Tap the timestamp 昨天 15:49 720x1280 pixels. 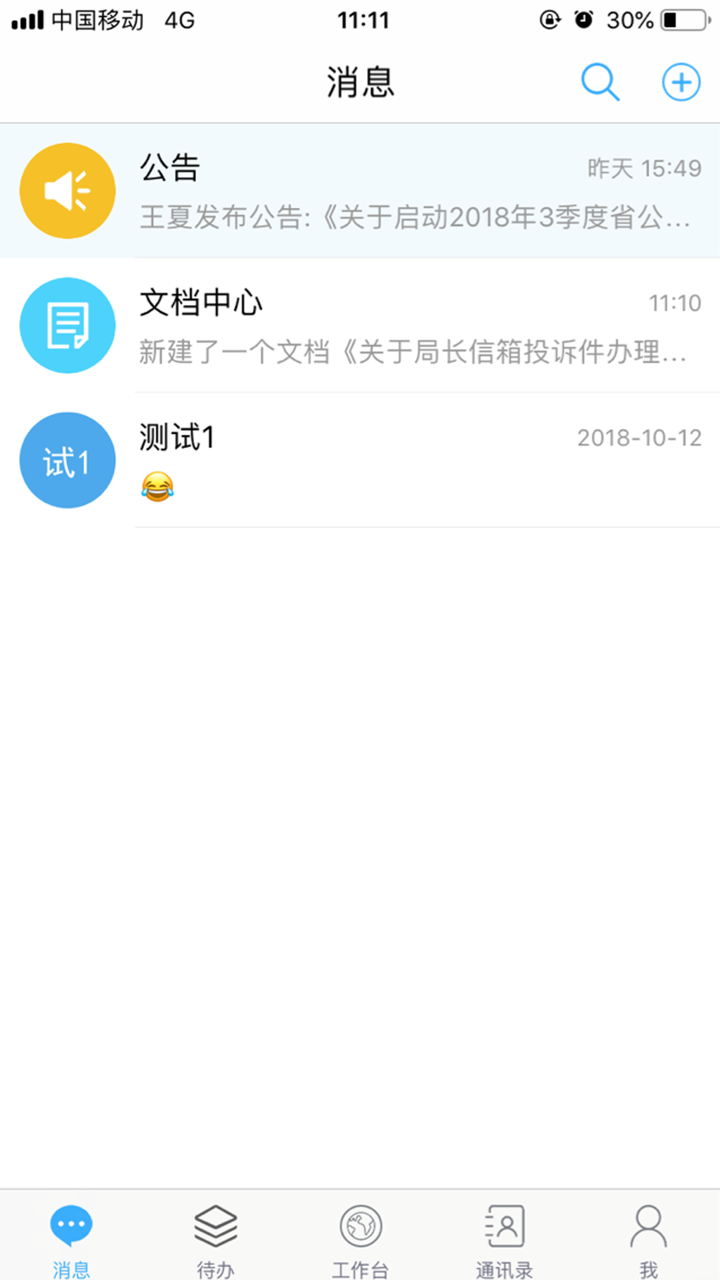click(x=645, y=169)
